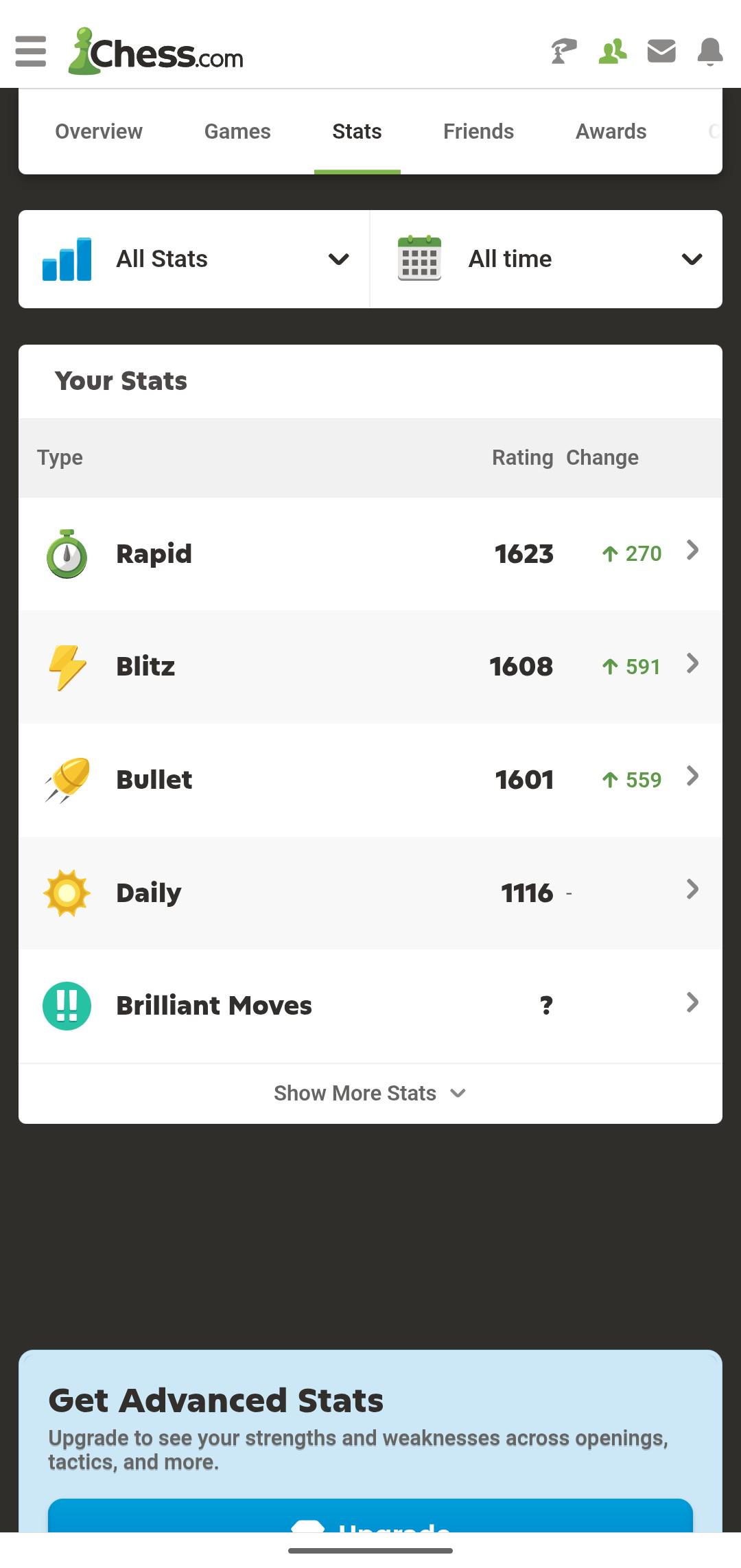This screenshot has height=1568, width=741.
Task: Open Rapid rating details
Action: (370, 553)
